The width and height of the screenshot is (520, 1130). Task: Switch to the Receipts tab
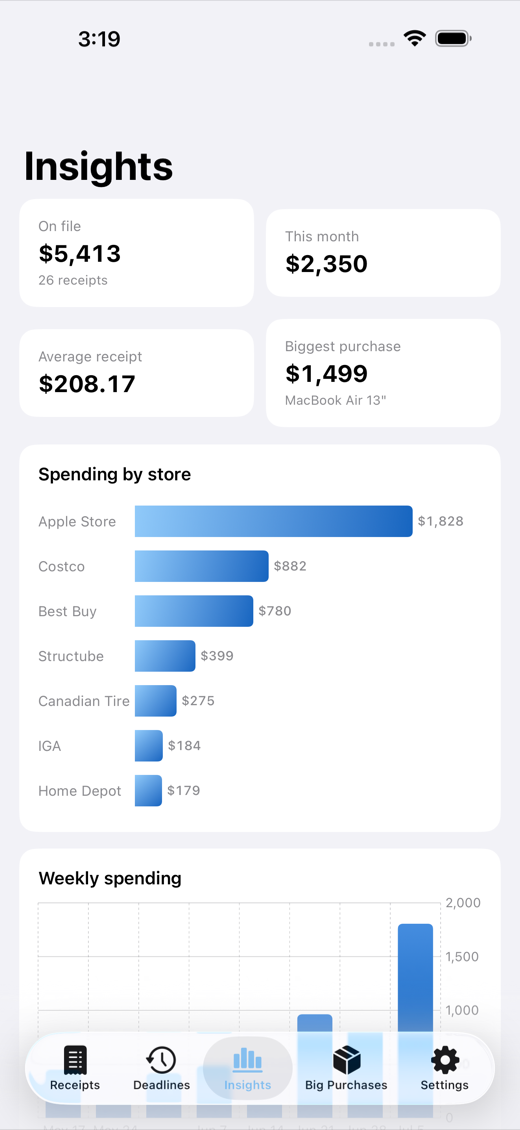click(x=75, y=1068)
